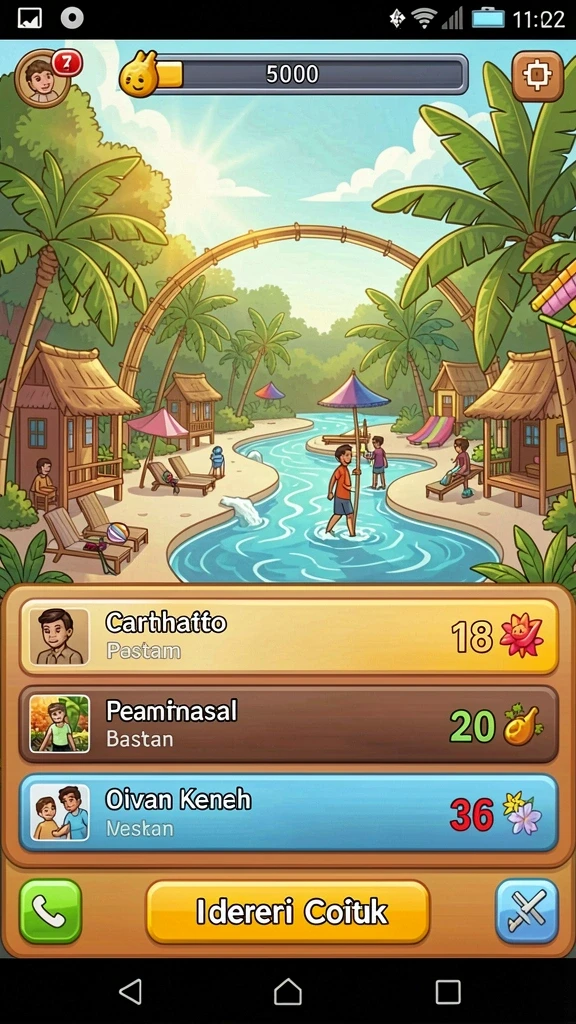This screenshot has width=576, height=1024.
Task: Open the Oivan Keneh row
Action: [289, 812]
